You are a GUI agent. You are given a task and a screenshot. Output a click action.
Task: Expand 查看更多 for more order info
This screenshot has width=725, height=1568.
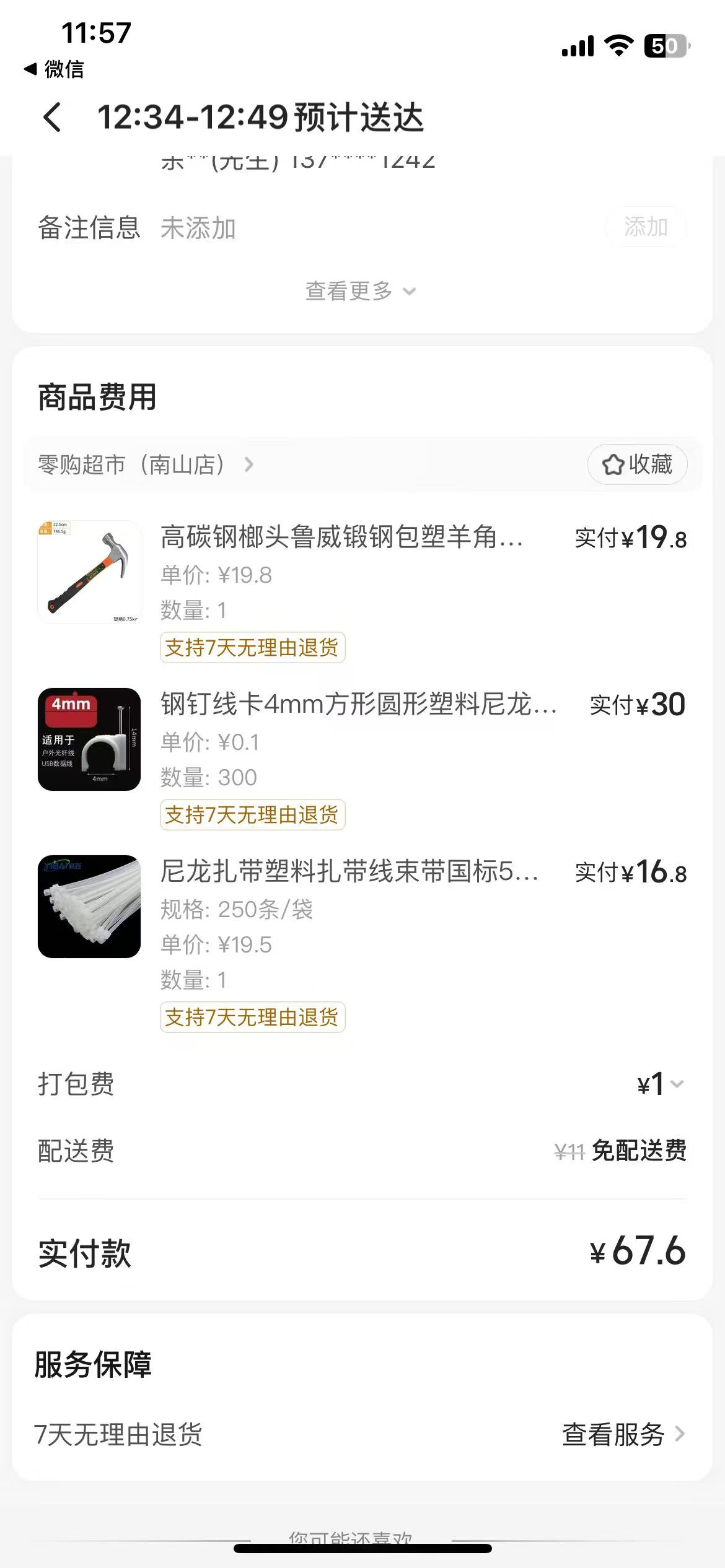360,290
